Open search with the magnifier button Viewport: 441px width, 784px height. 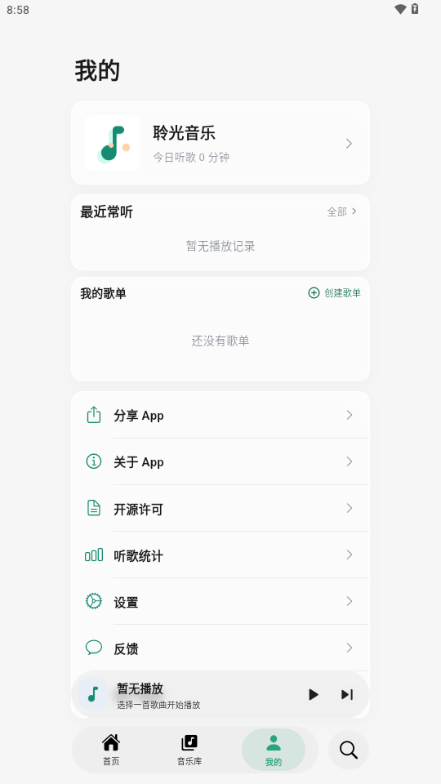[x=348, y=750]
